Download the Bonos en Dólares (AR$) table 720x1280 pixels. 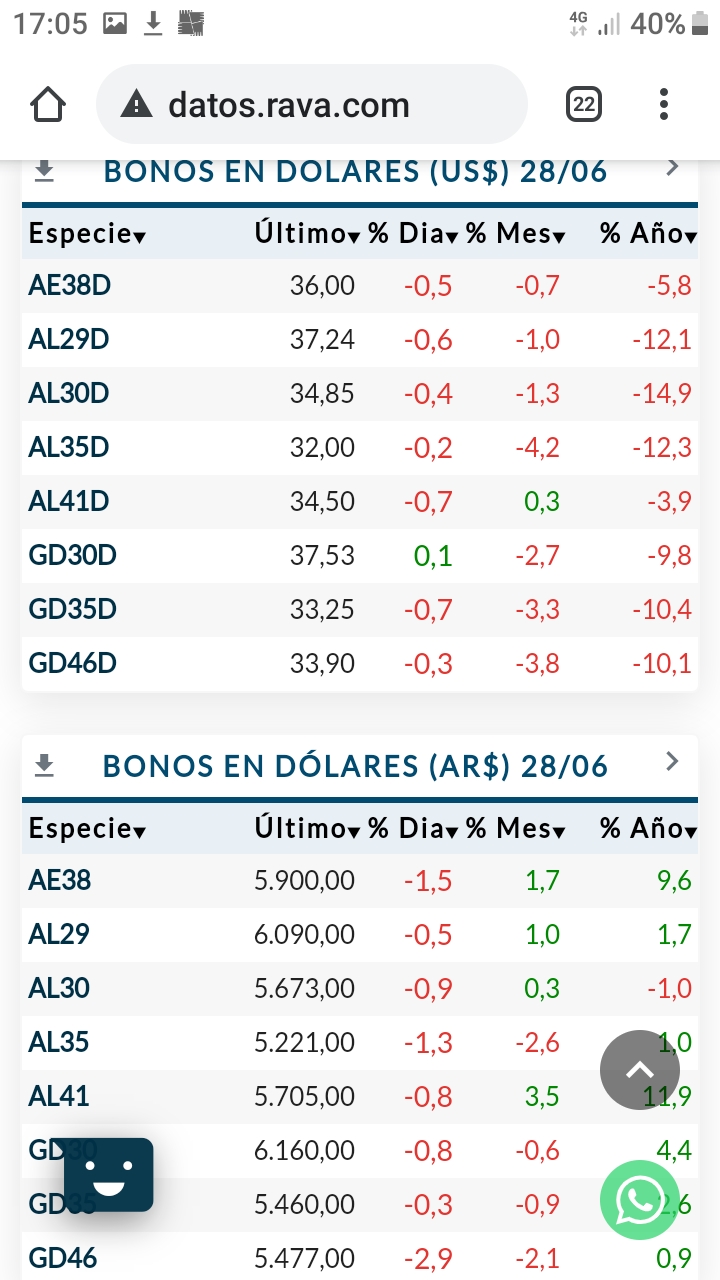[44, 766]
